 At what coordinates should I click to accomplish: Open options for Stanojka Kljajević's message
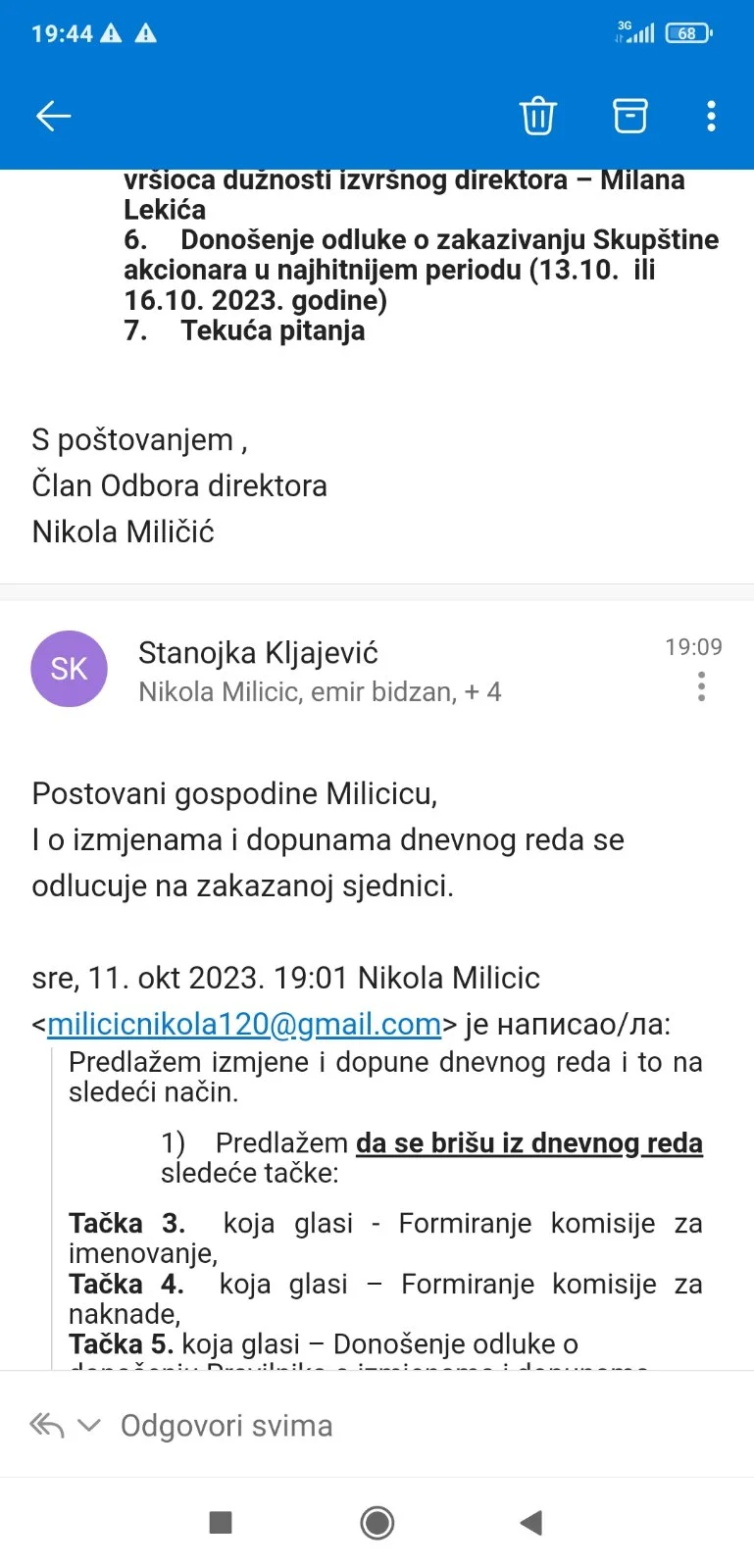coord(701,686)
